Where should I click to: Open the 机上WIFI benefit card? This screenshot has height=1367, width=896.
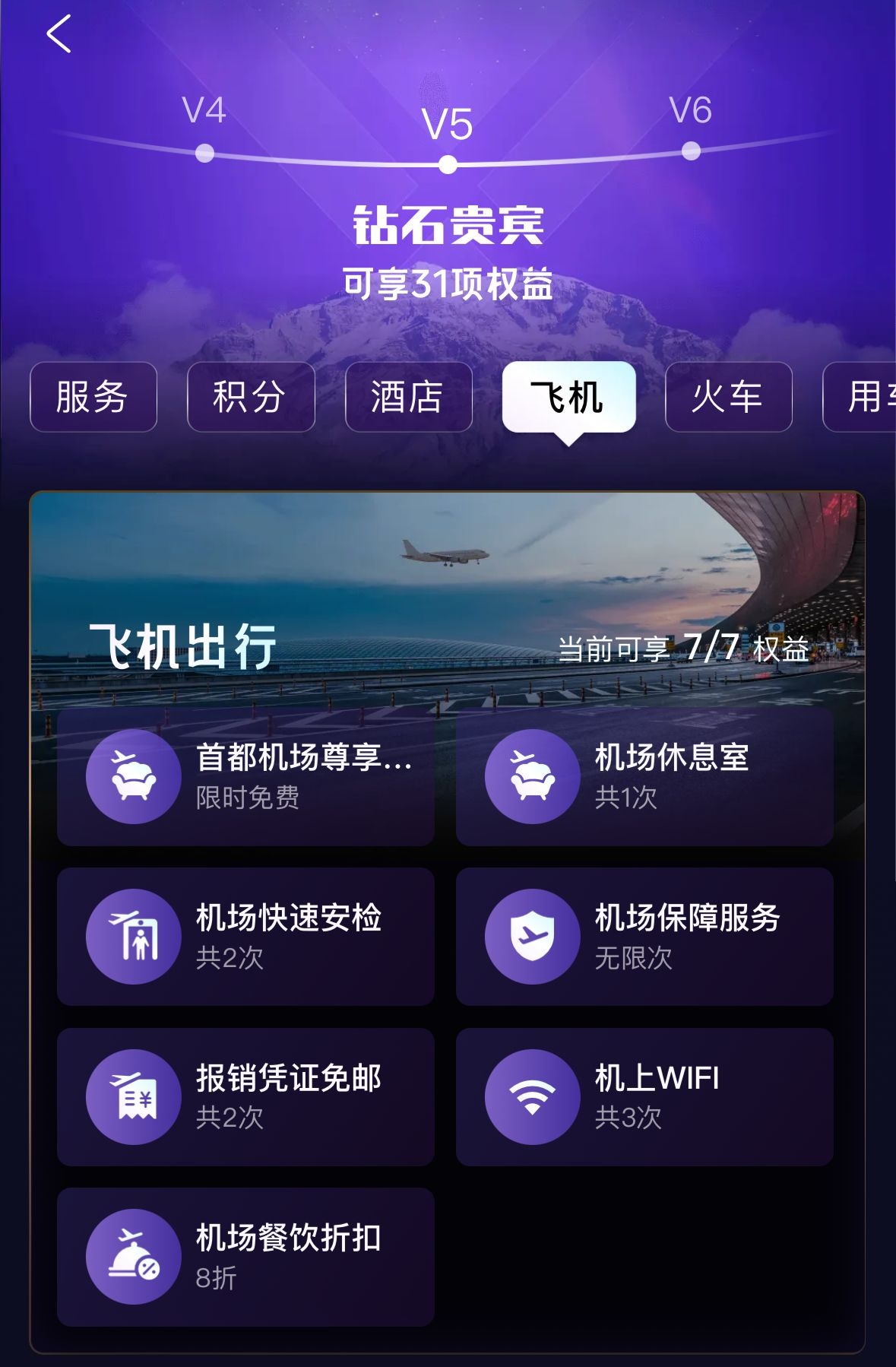tap(644, 1097)
